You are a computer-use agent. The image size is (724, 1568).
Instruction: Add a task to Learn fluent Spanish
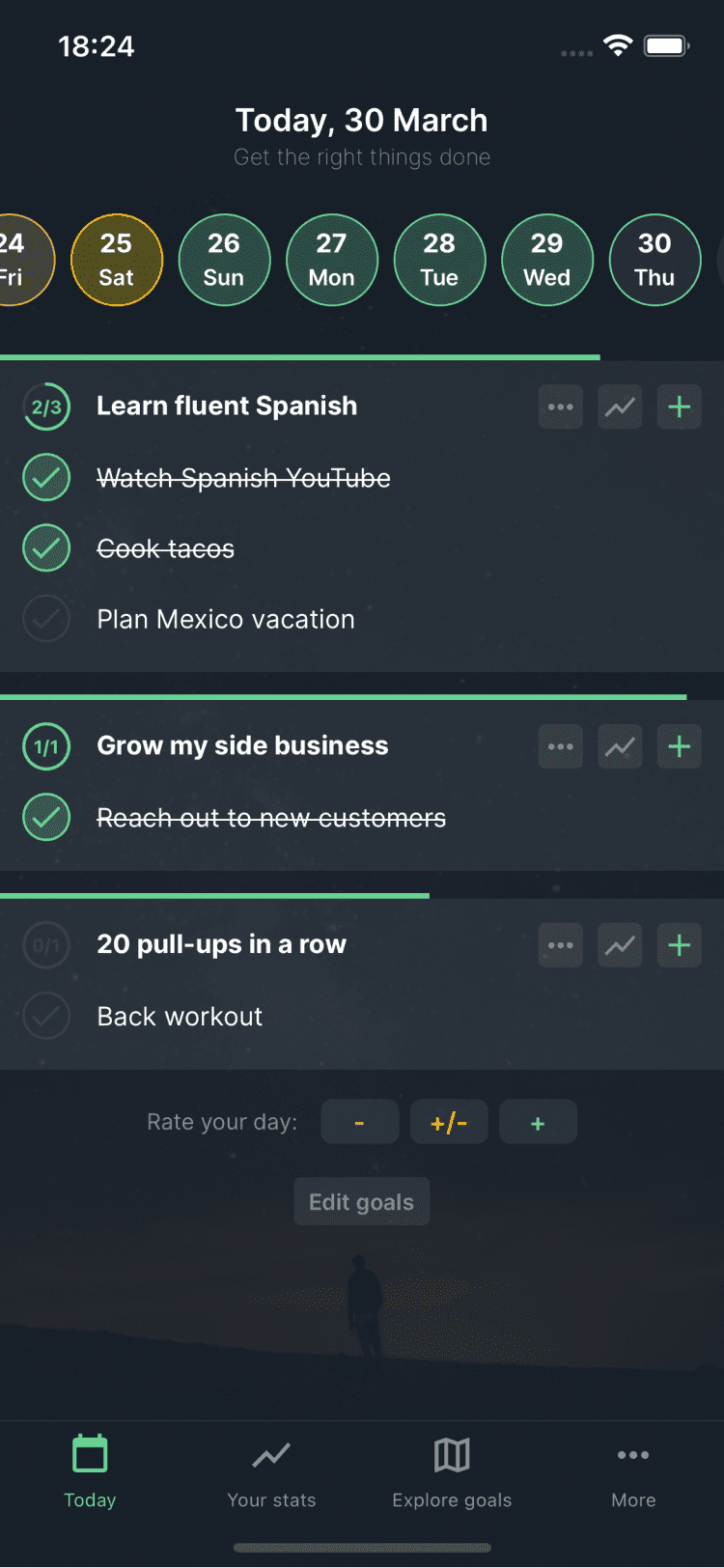point(679,406)
